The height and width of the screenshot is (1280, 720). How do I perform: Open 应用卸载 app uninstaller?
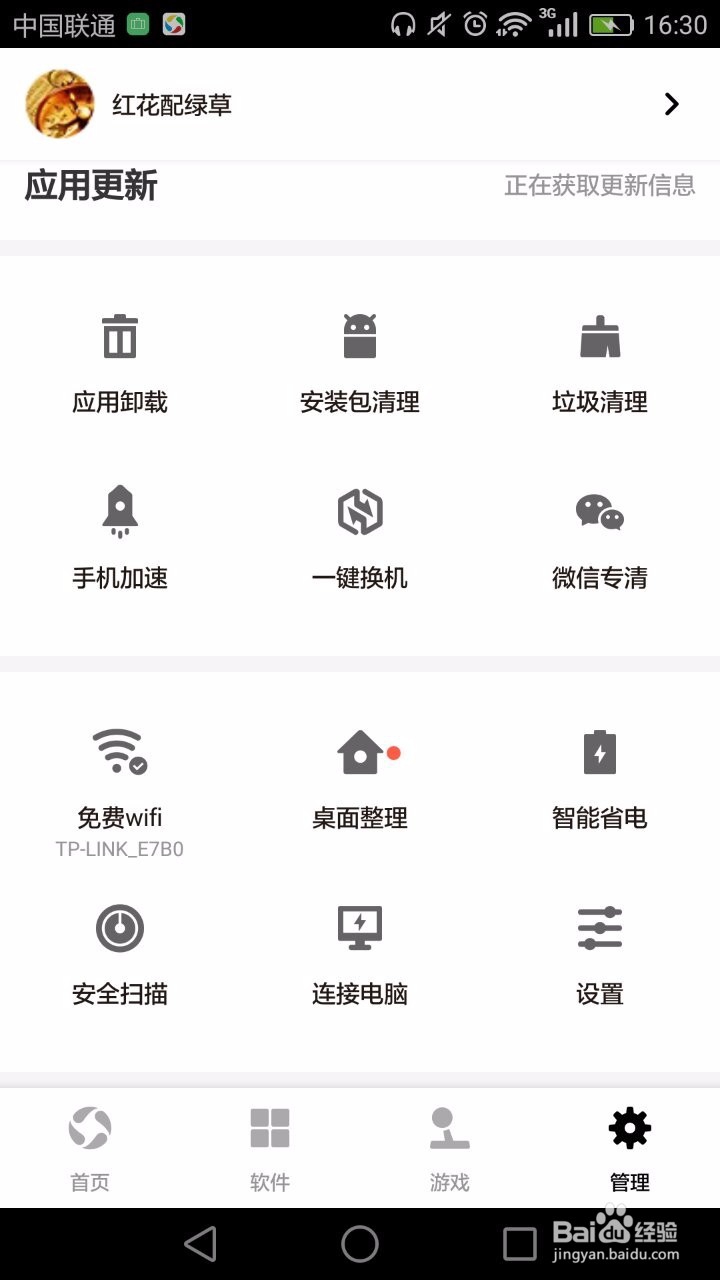(x=120, y=362)
